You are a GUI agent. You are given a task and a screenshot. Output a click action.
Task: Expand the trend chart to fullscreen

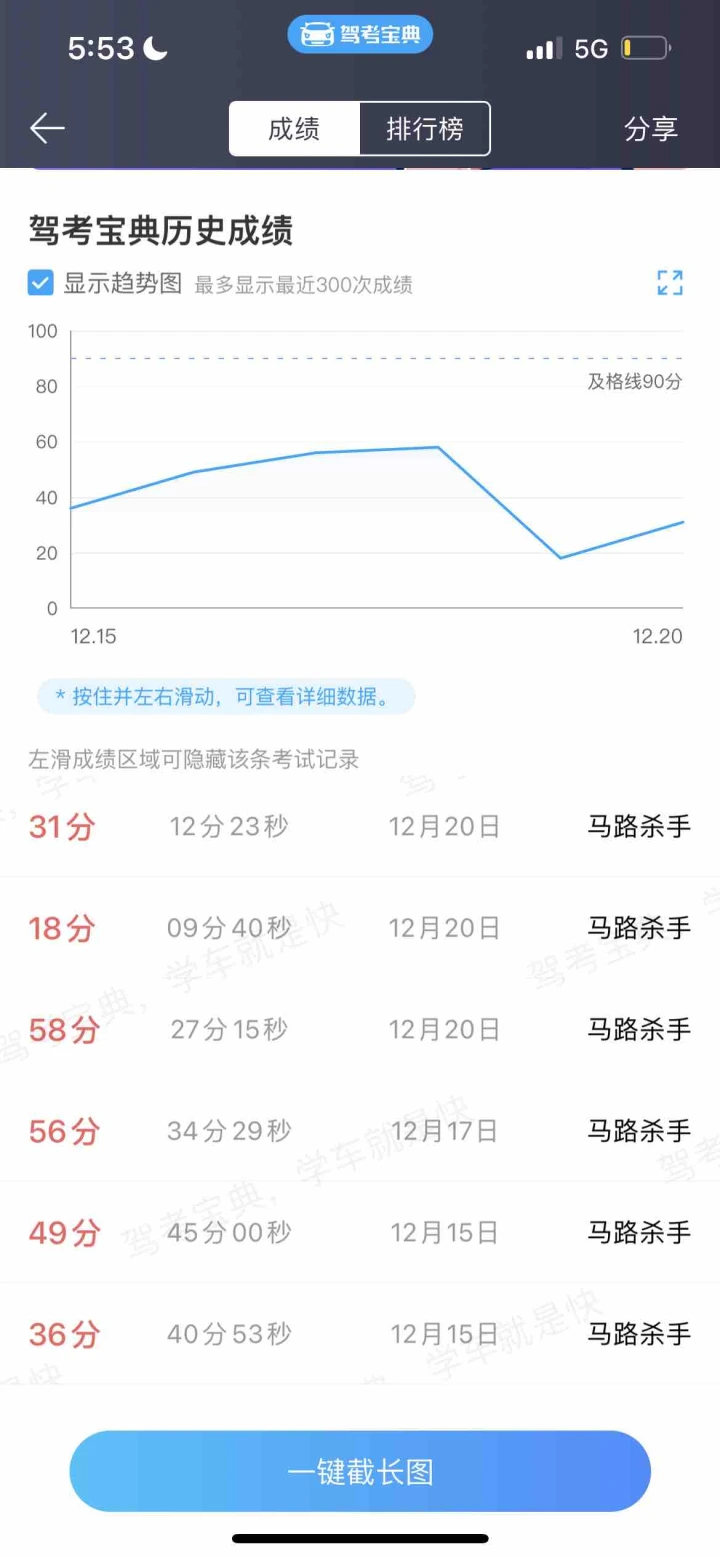pyautogui.click(x=670, y=283)
